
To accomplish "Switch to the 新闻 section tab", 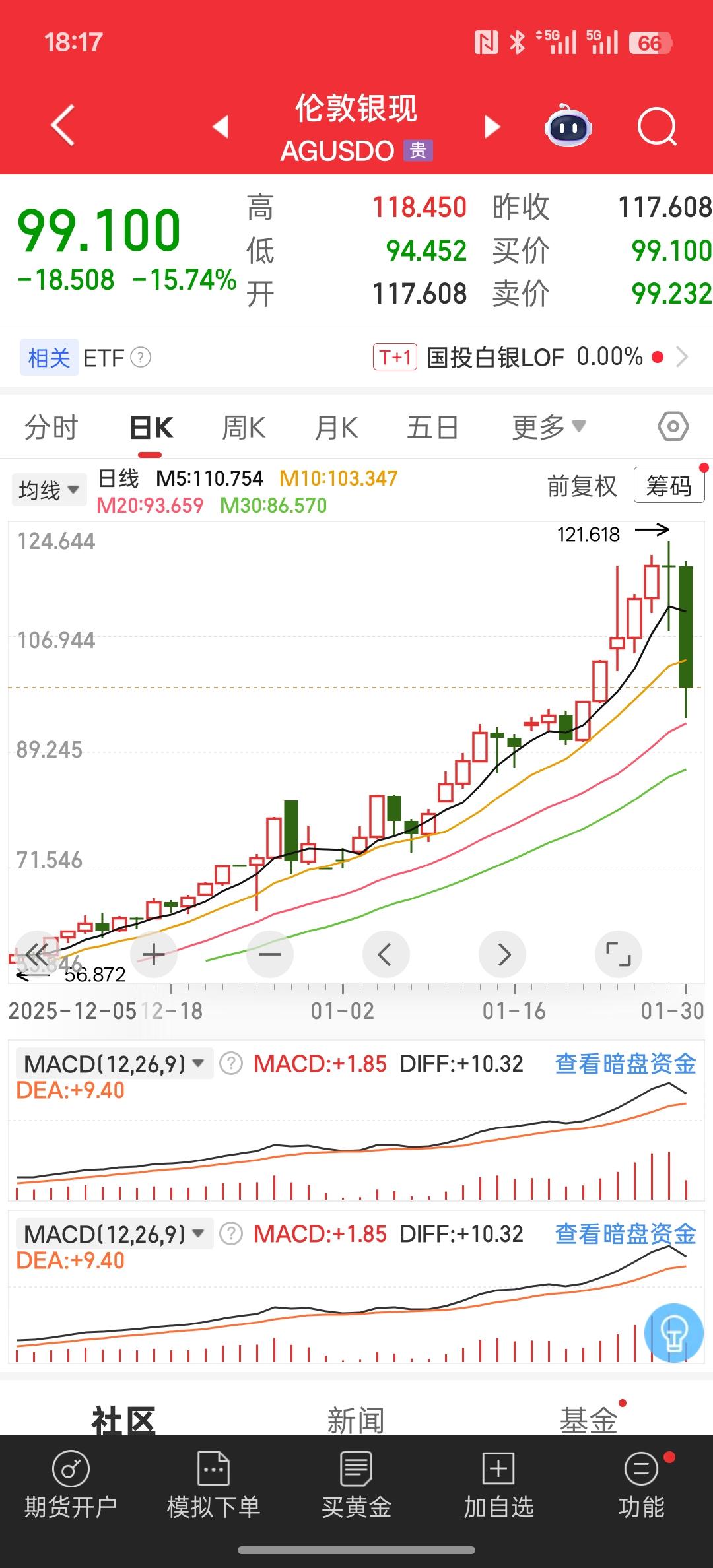I will click(x=356, y=1419).
